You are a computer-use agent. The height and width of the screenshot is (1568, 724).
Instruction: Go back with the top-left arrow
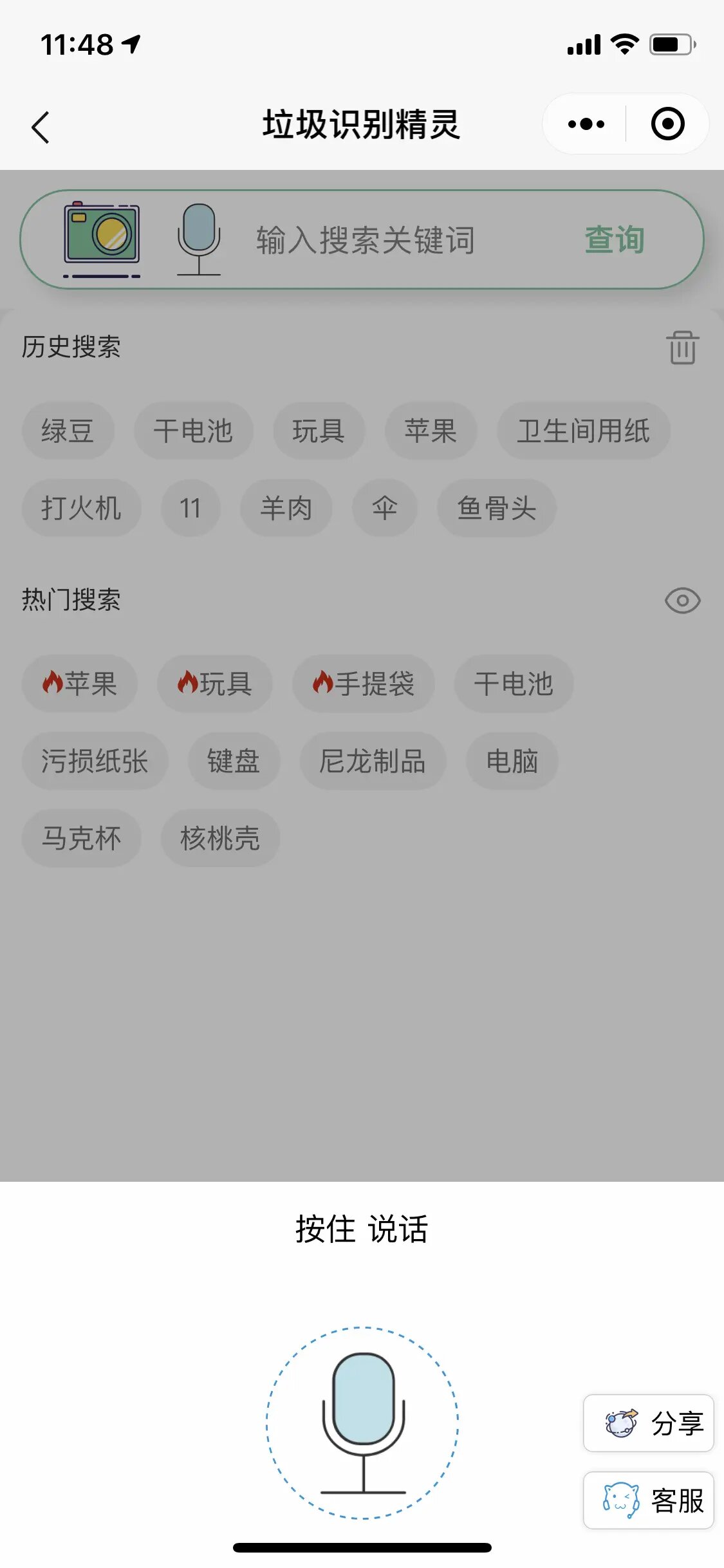point(41,127)
